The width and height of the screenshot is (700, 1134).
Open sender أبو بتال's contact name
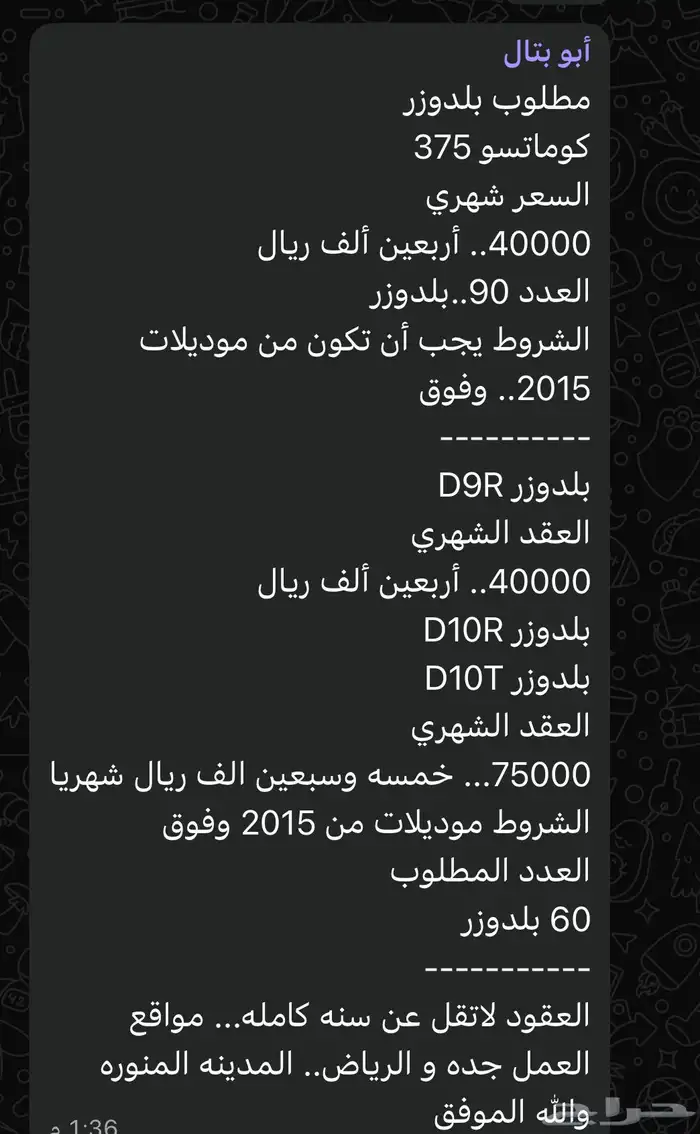pyautogui.click(x=547, y=54)
